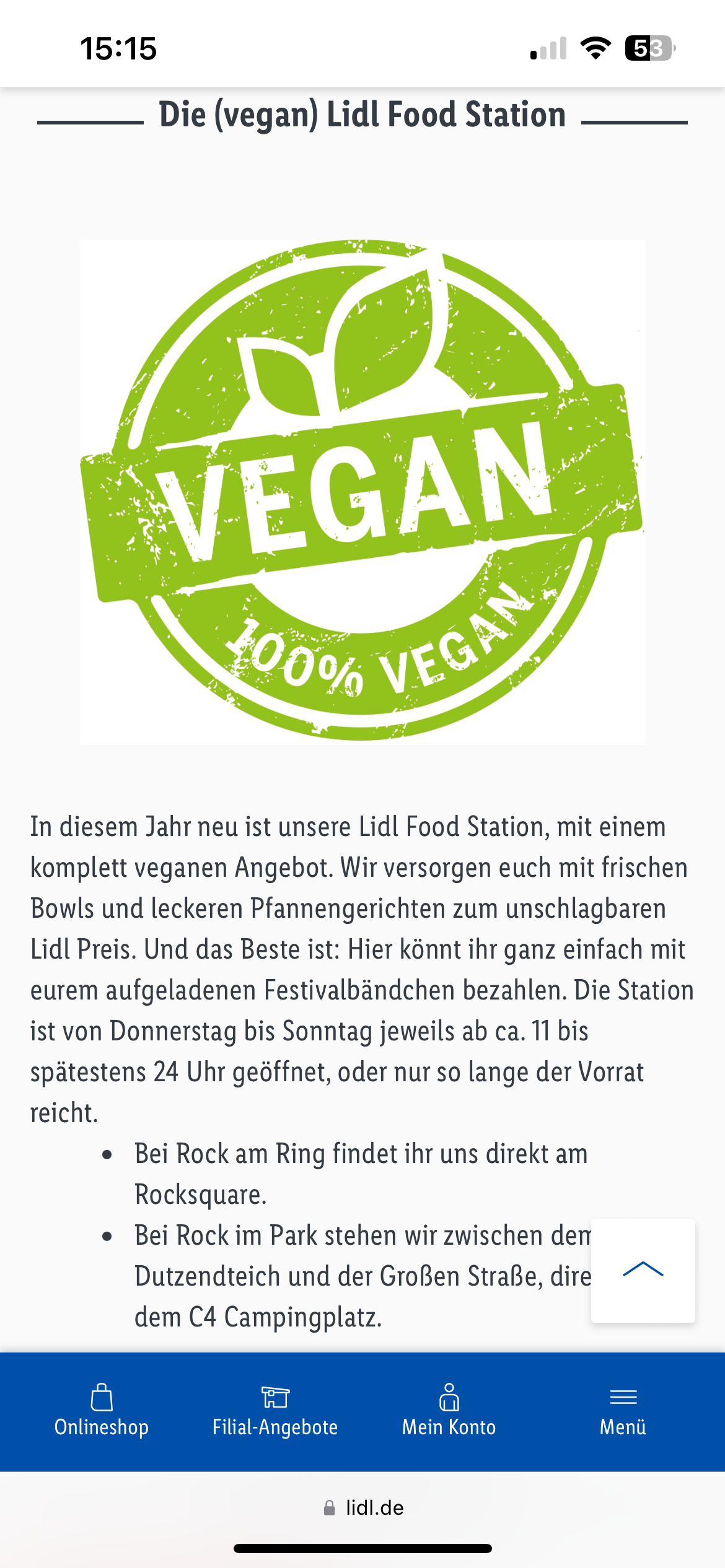Tap the lidl.de address bar
This screenshot has width=725, height=1568.
click(x=363, y=1508)
